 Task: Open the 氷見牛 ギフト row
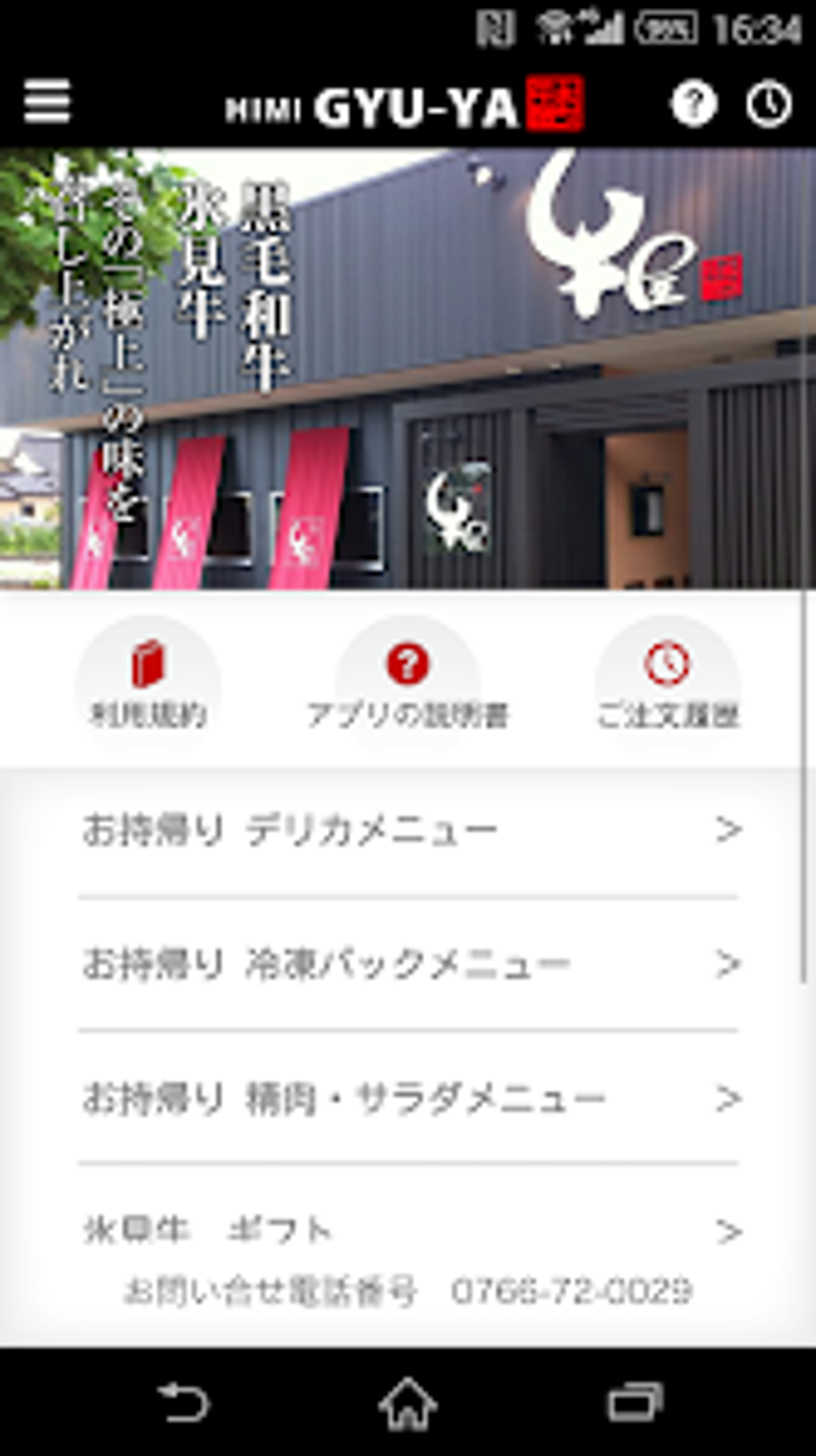(x=408, y=1229)
